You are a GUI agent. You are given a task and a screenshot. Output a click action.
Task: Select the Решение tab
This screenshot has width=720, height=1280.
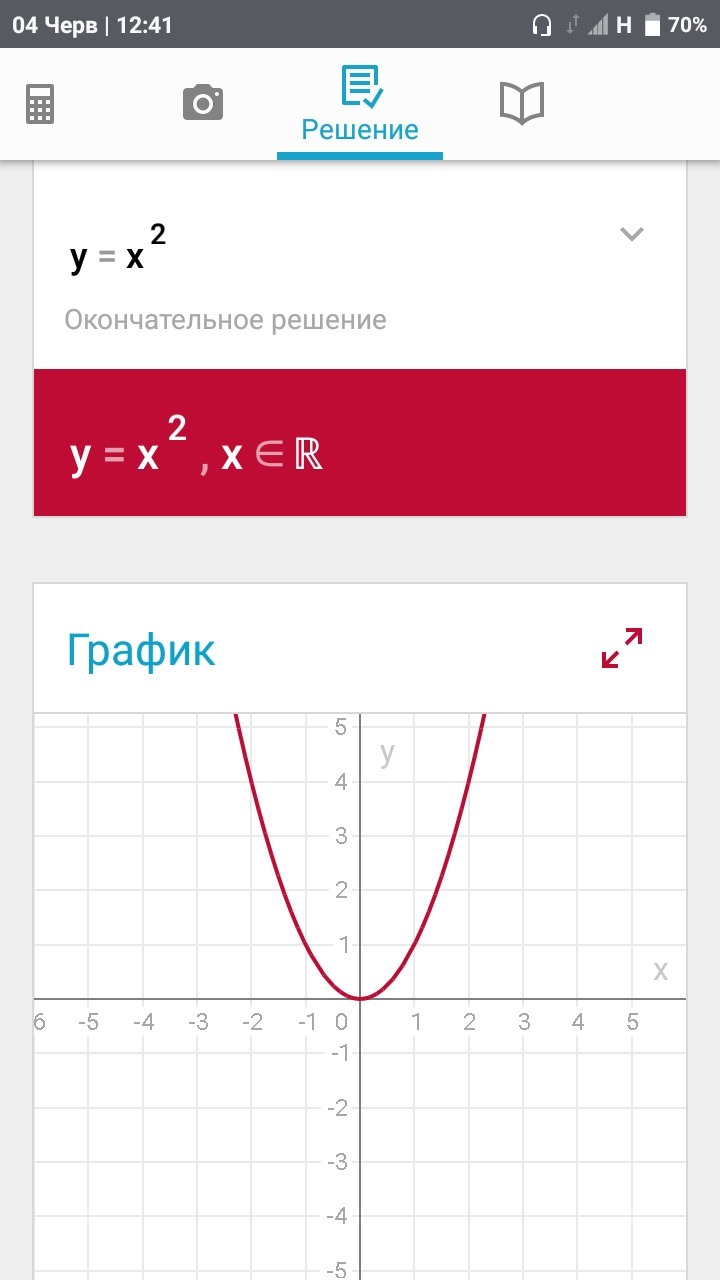360,104
